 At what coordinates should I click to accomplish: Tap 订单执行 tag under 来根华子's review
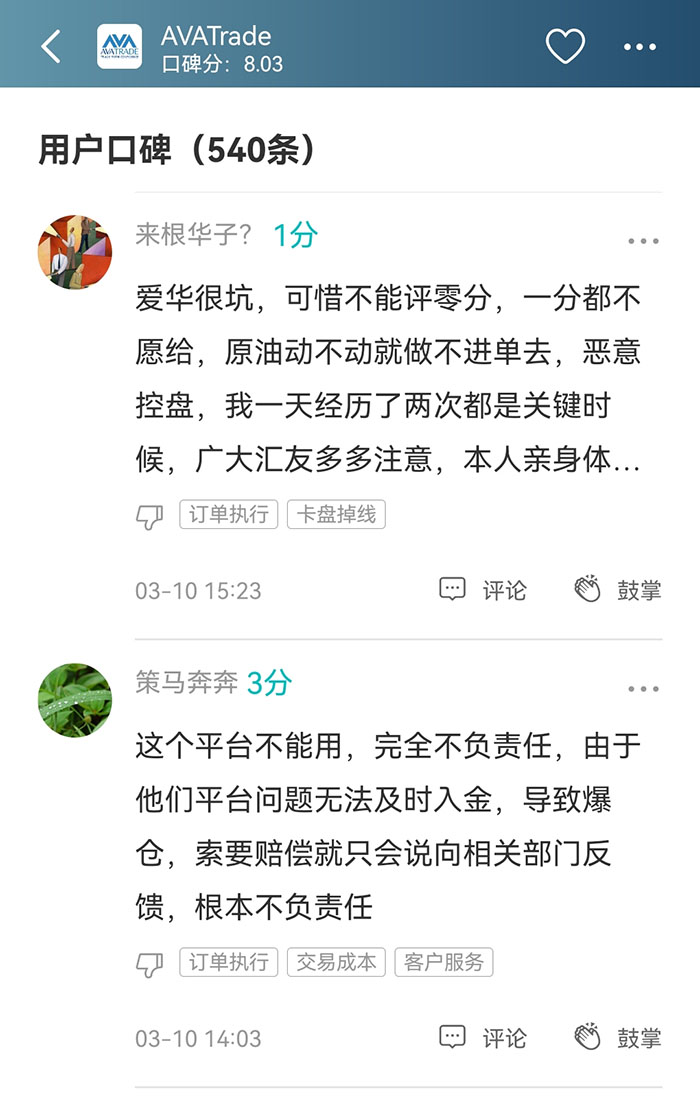tap(229, 515)
